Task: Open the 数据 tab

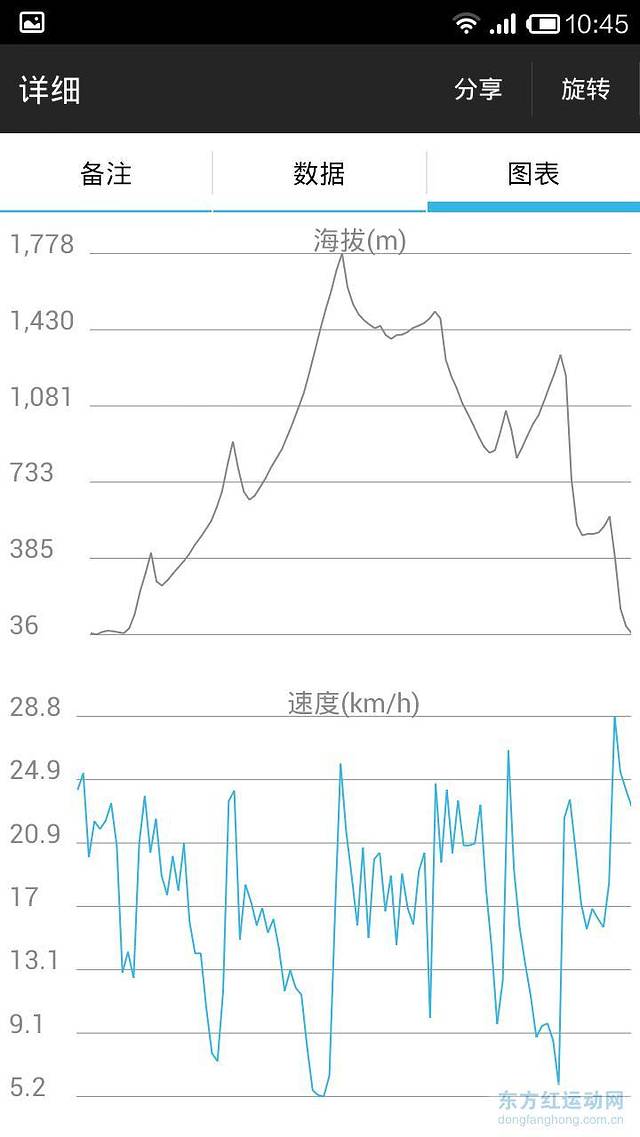Action: tap(319, 174)
